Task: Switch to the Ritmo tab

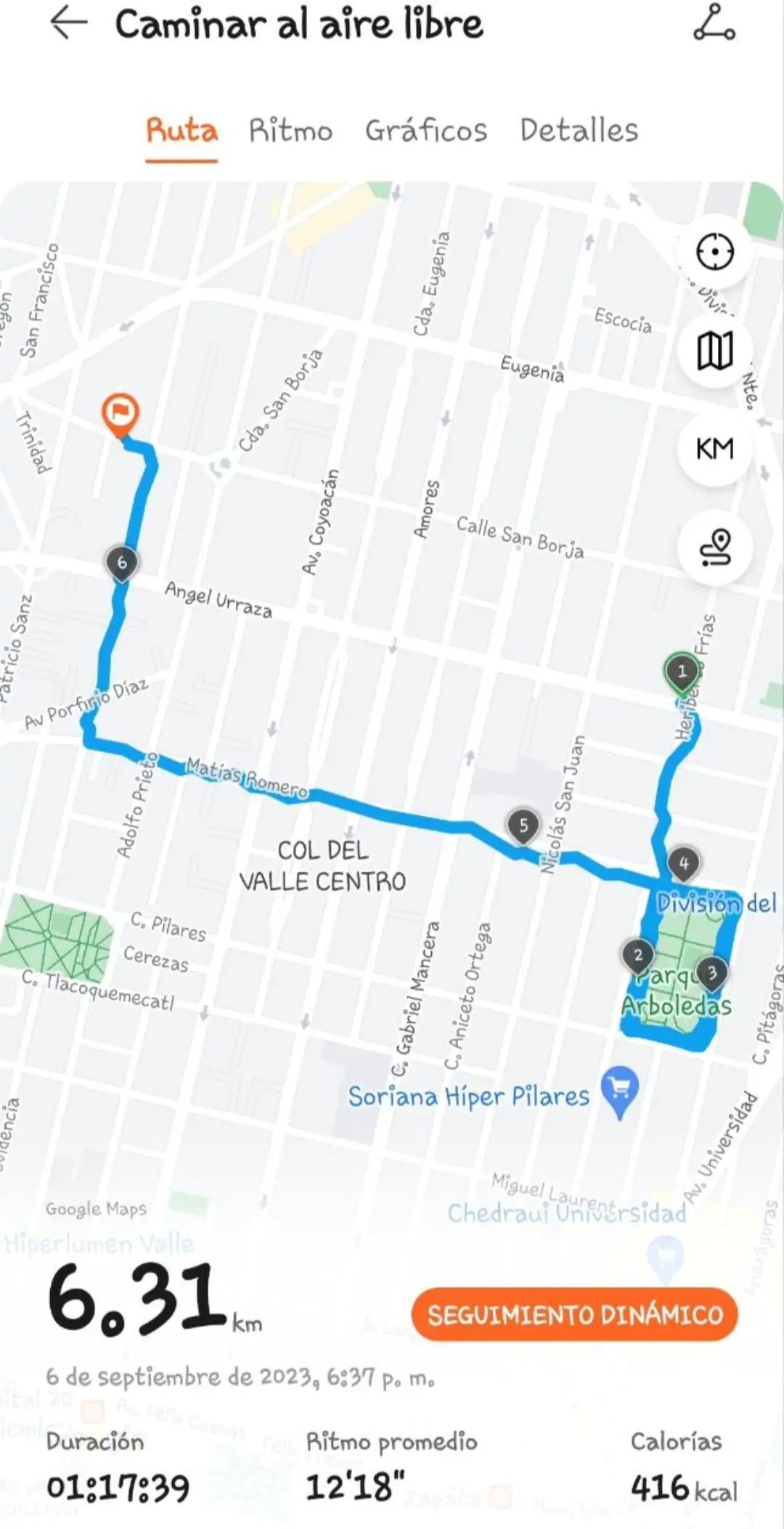Action: (x=290, y=131)
